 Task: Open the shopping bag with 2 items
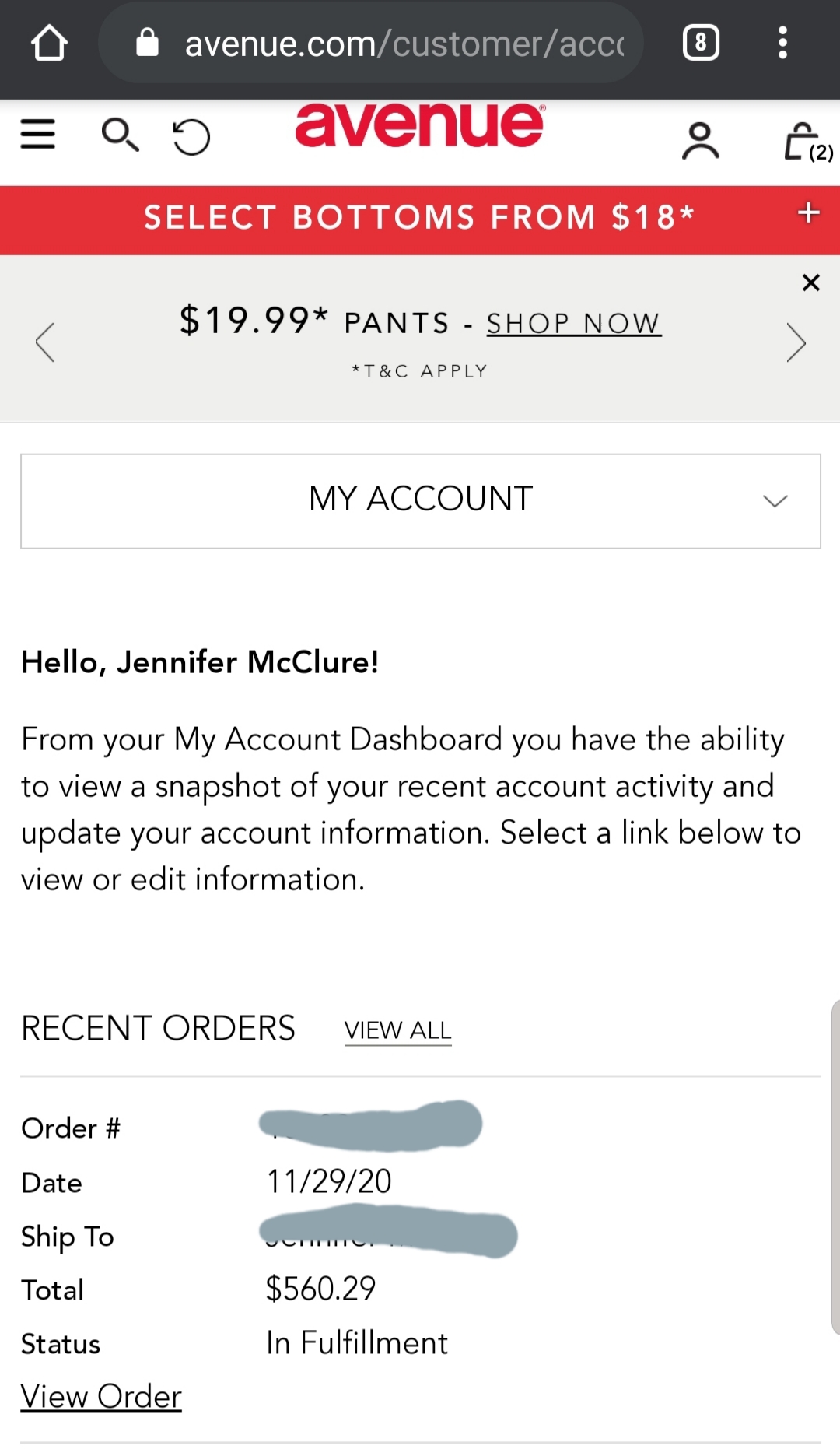(x=806, y=142)
